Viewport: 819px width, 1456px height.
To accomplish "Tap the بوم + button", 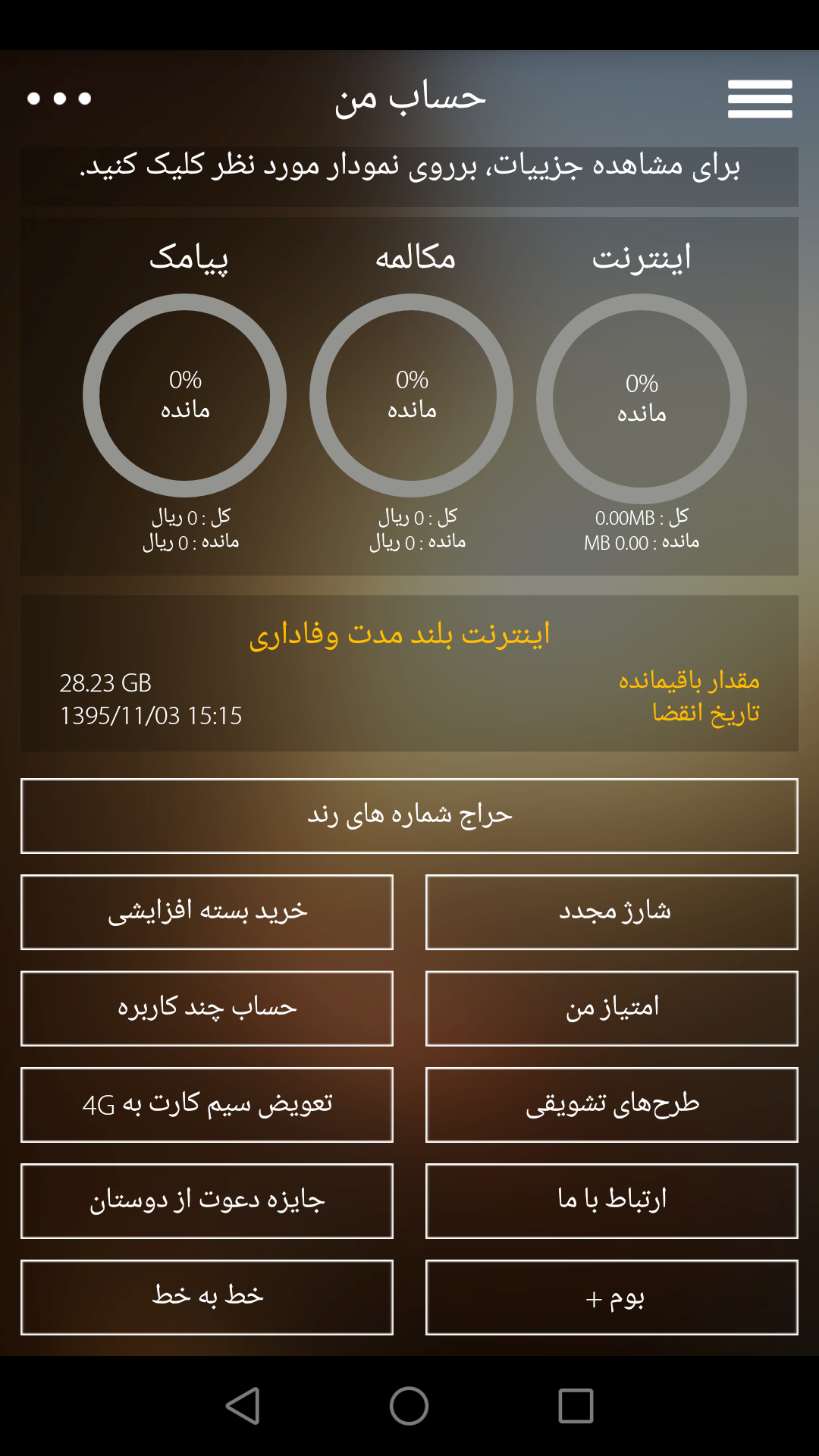I will (611, 1298).
